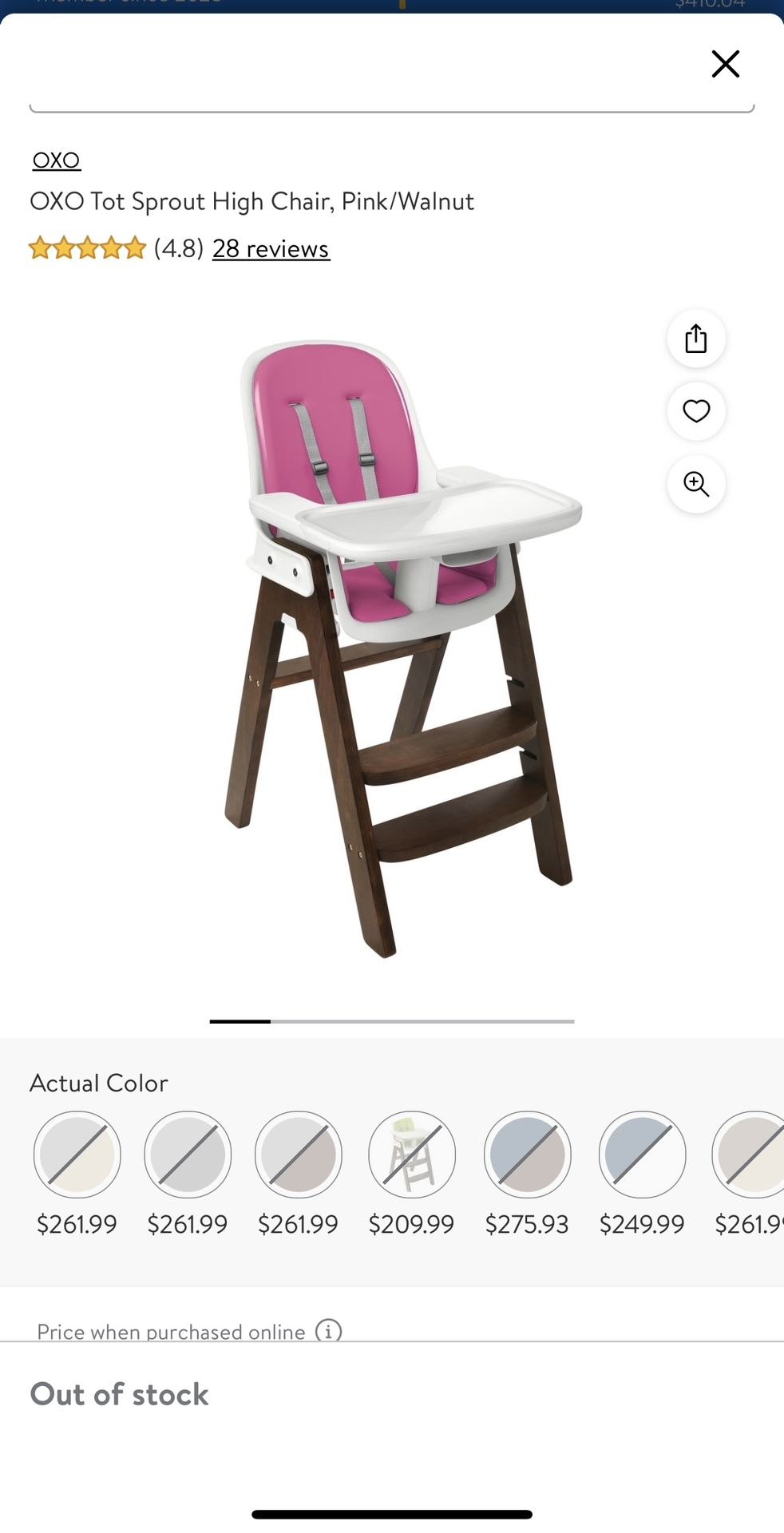Image resolution: width=784 pixels, height=1533 pixels.
Task: Open the 28 reviews link
Action: coord(270,248)
